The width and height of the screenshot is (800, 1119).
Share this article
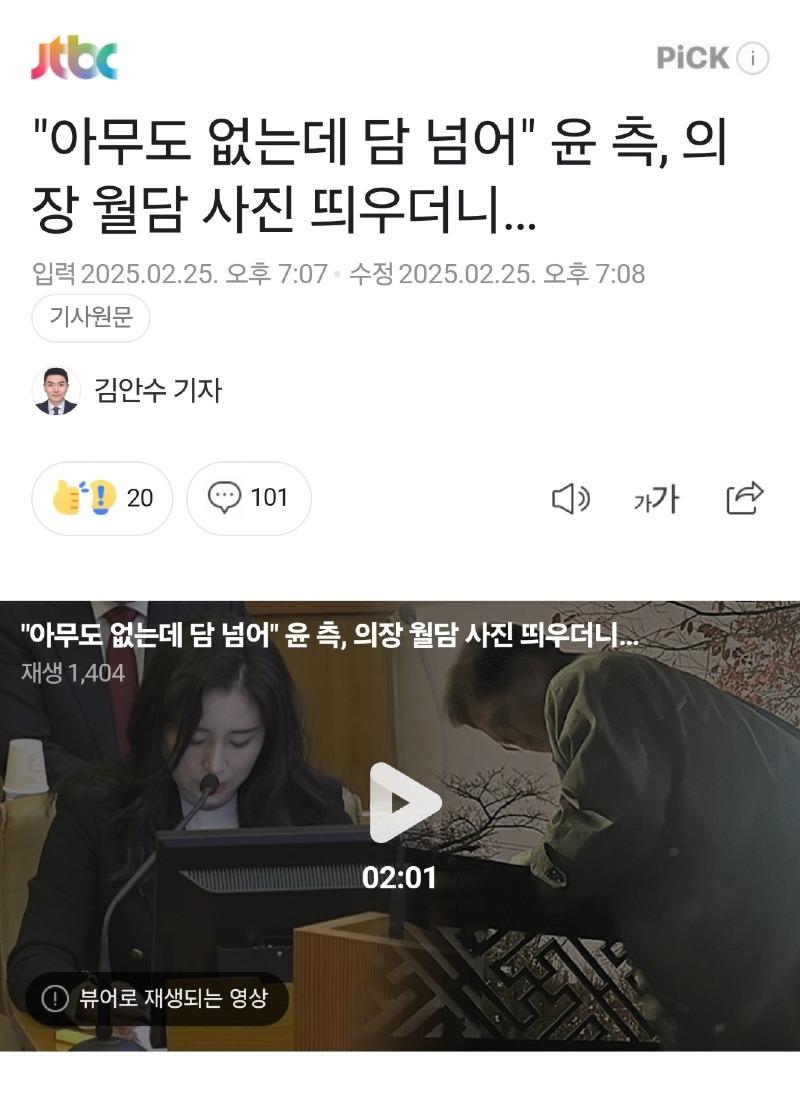(x=744, y=498)
